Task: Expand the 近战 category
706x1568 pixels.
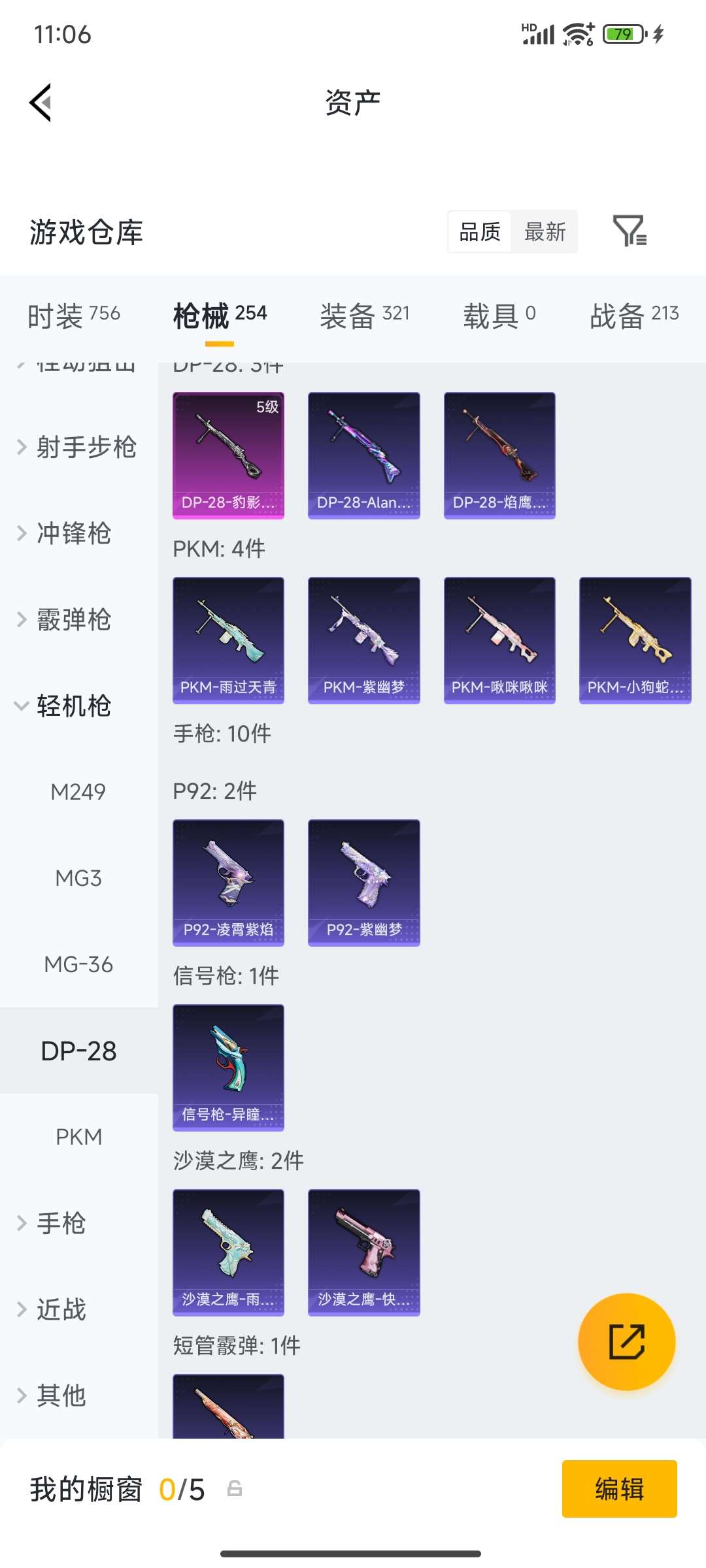Action: click(x=60, y=1309)
